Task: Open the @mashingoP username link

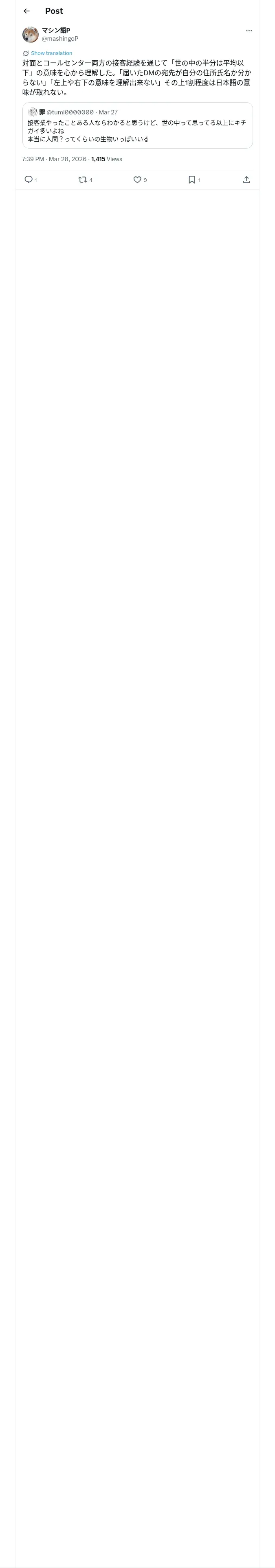Action: click(60, 38)
